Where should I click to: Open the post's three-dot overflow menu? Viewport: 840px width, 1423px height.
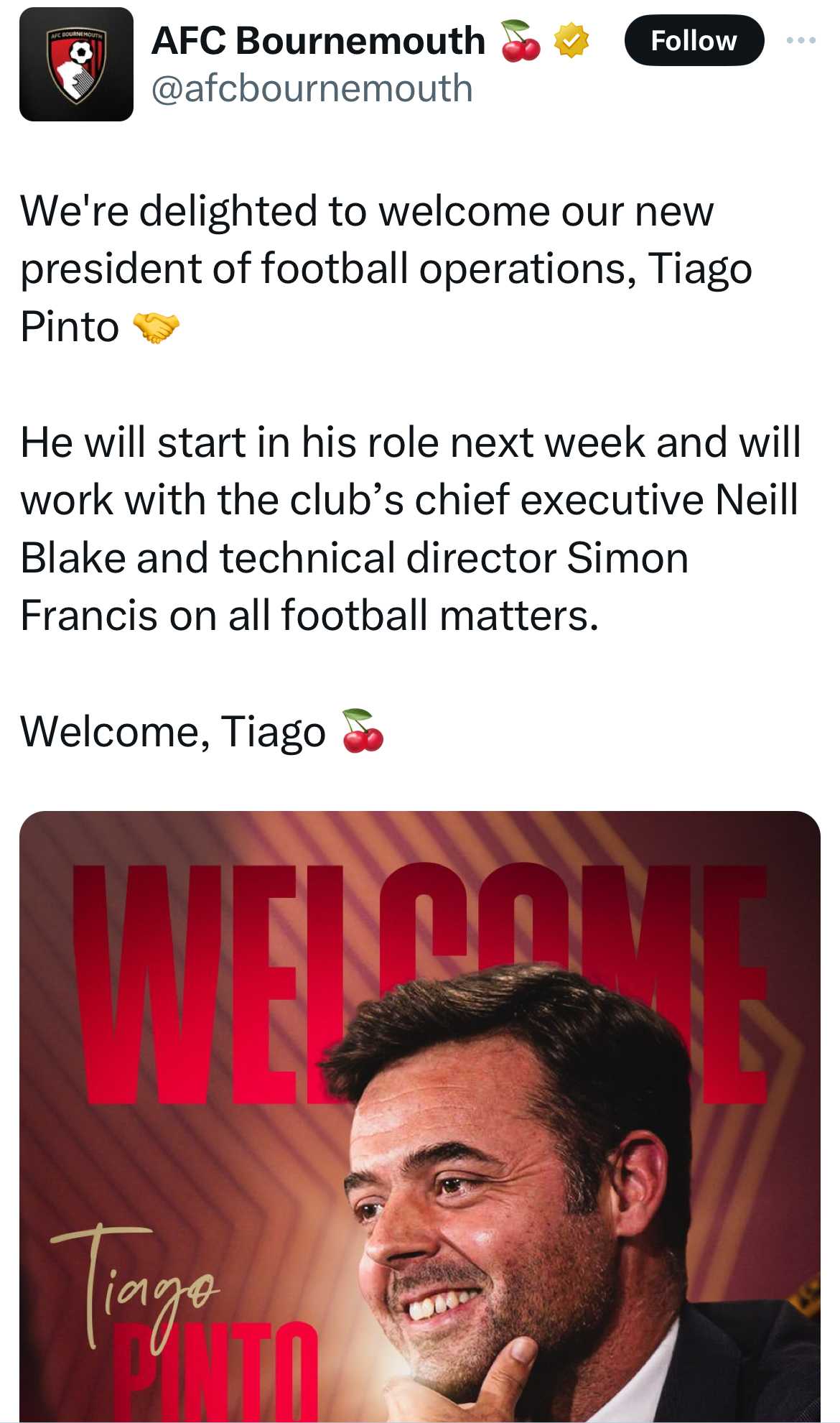801,40
